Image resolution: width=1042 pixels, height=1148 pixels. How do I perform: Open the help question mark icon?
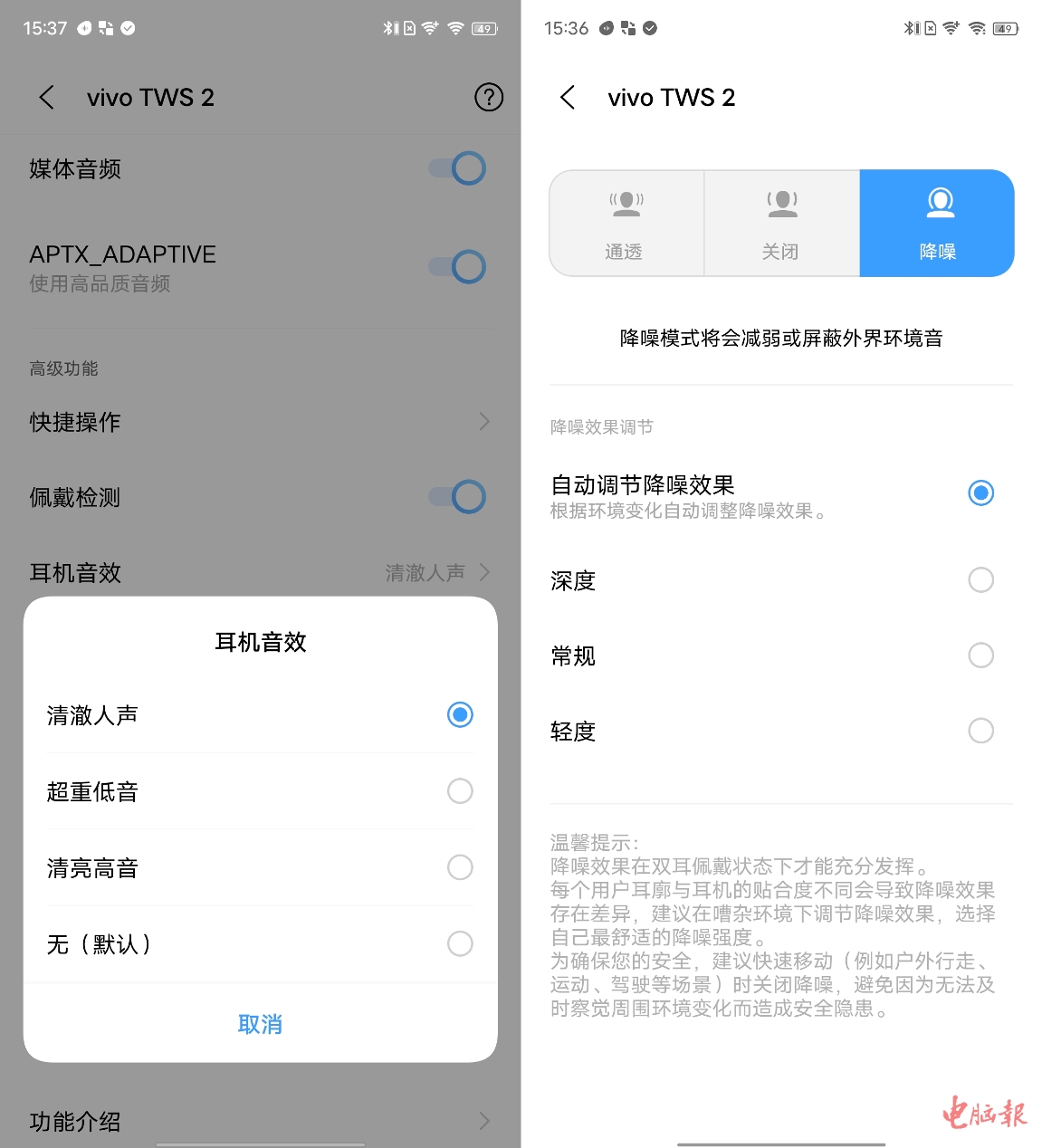point(489,97)
